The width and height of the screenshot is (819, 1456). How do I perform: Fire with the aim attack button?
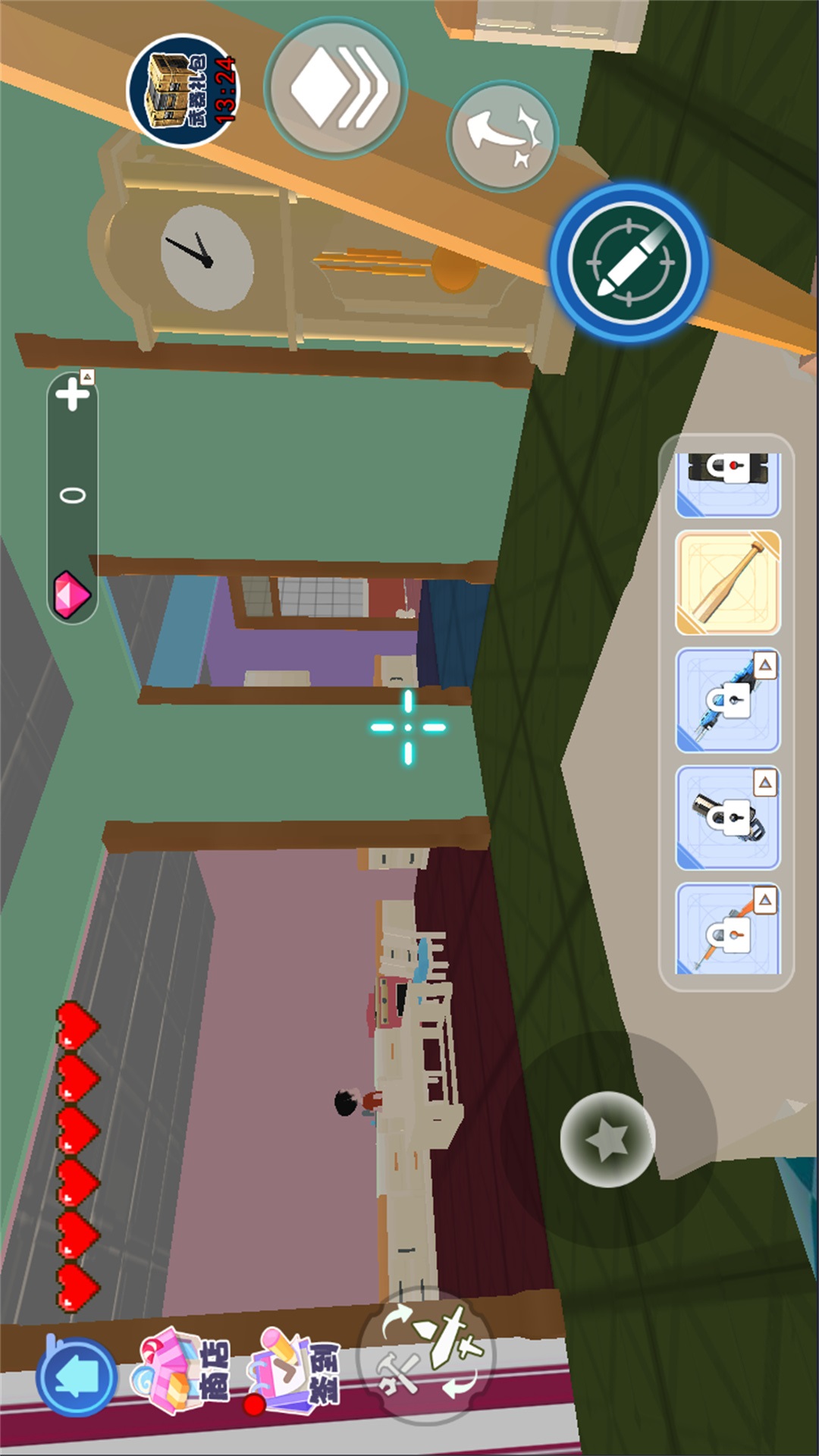coord(629,262)
